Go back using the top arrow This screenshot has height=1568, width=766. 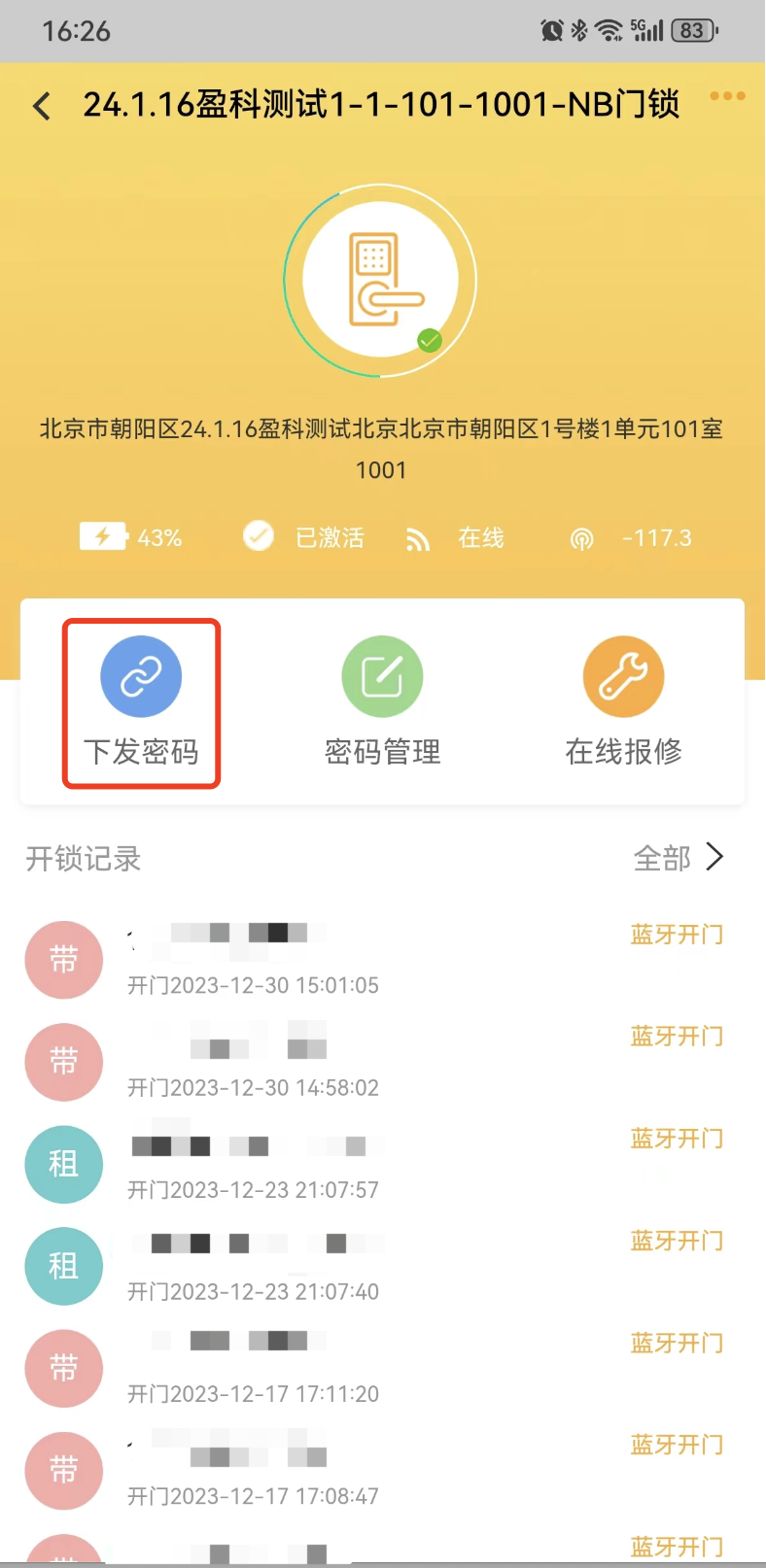42,105
